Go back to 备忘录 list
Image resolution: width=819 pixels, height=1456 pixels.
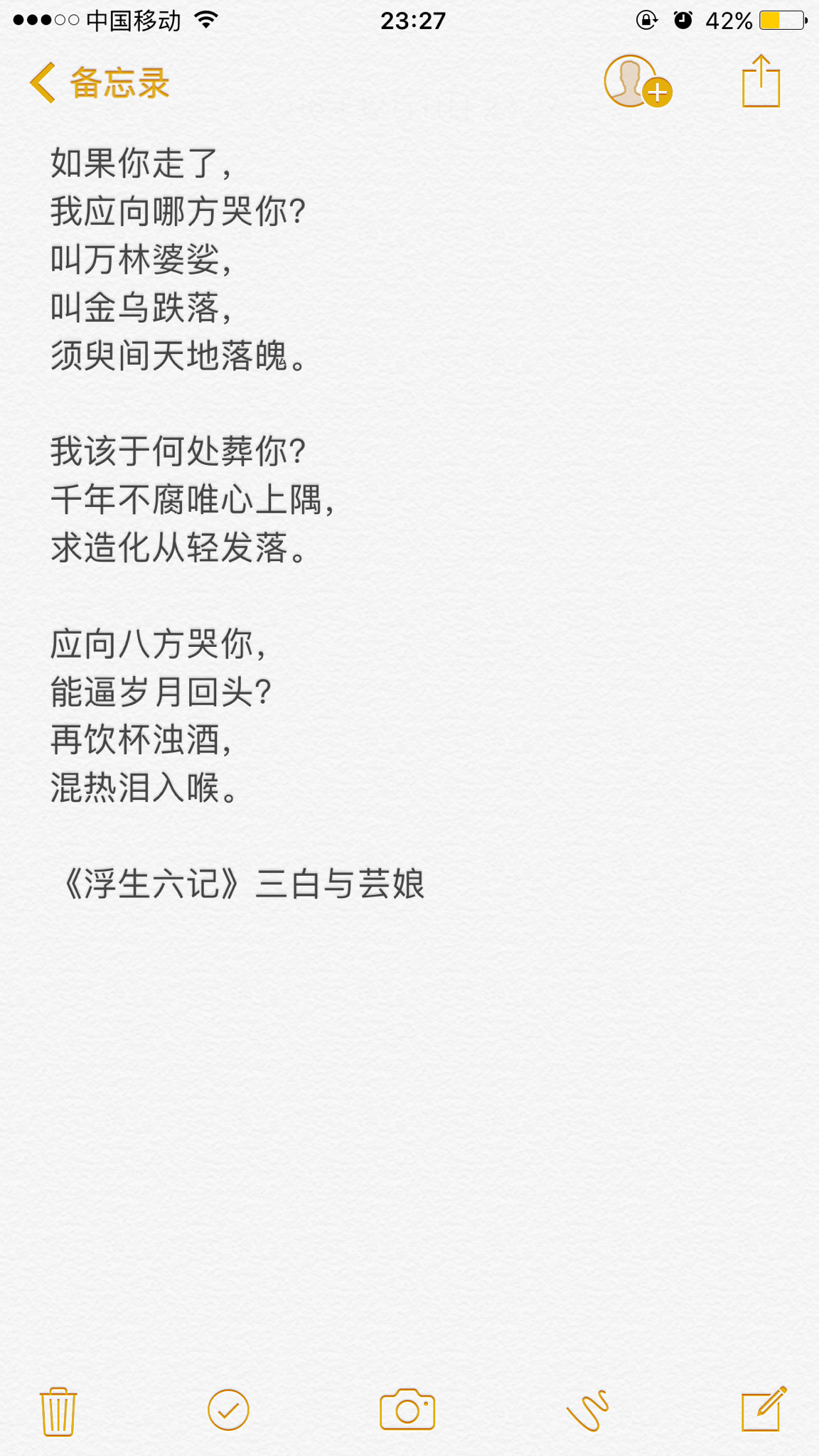point(100,83)
